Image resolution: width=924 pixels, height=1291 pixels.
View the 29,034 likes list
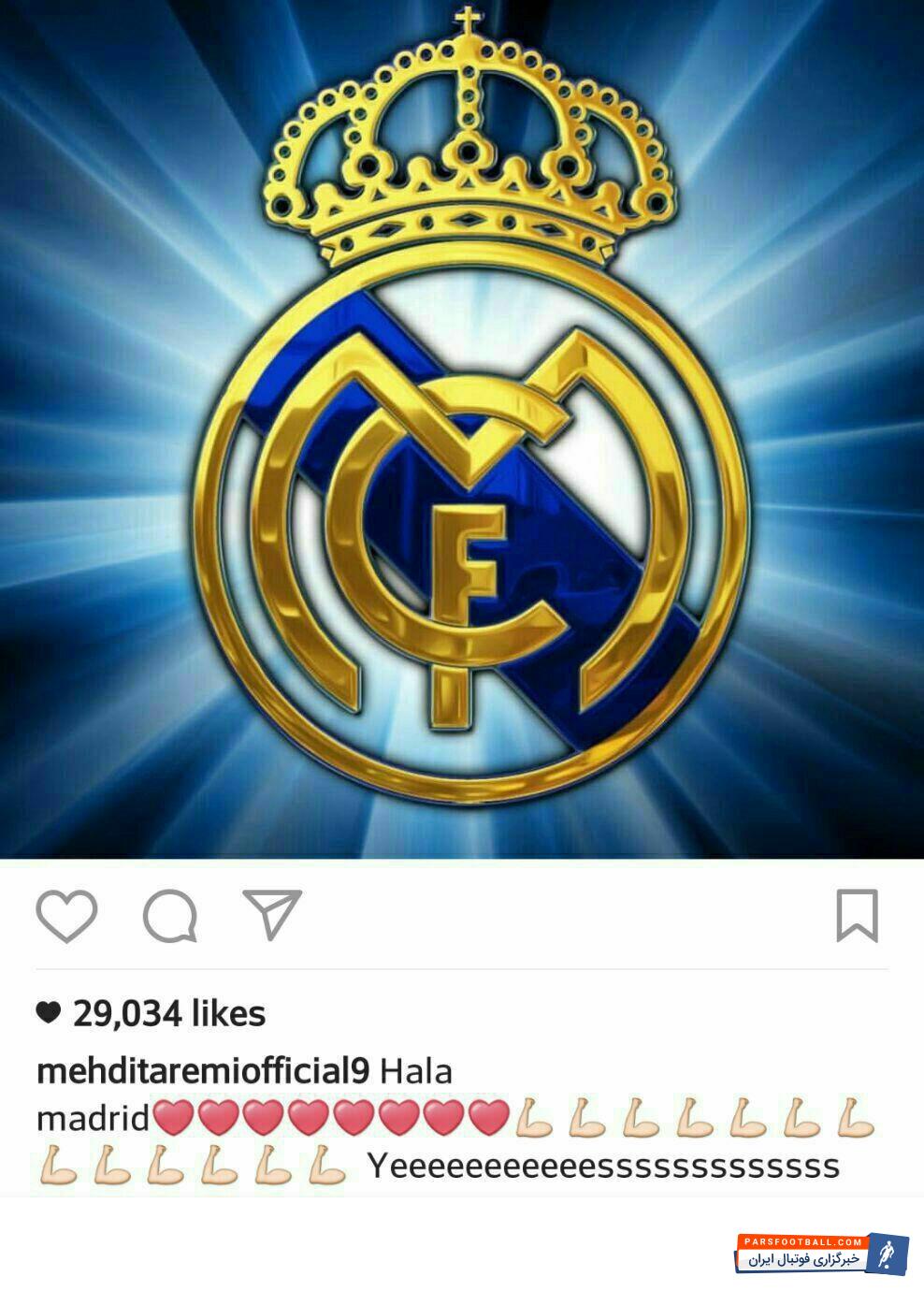(168, 1013)
